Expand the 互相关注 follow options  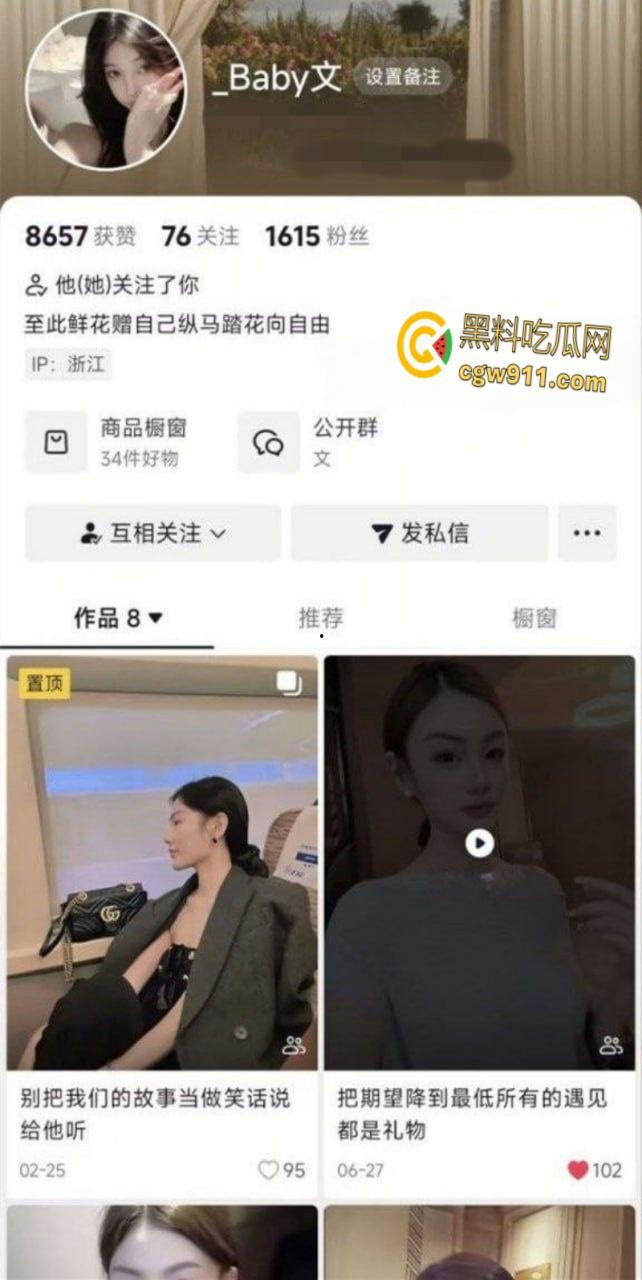pyautogui.click(x=153, y=533)
